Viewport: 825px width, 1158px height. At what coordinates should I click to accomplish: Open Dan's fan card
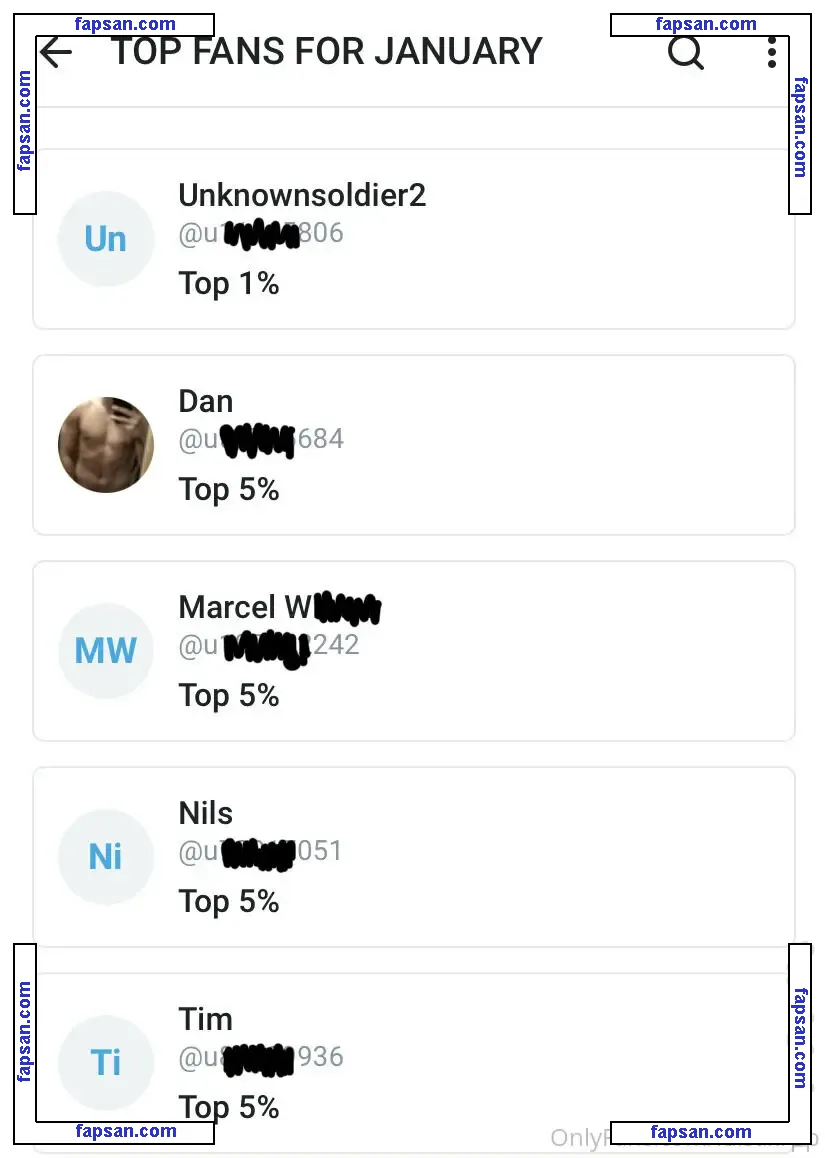click(413, 445)
